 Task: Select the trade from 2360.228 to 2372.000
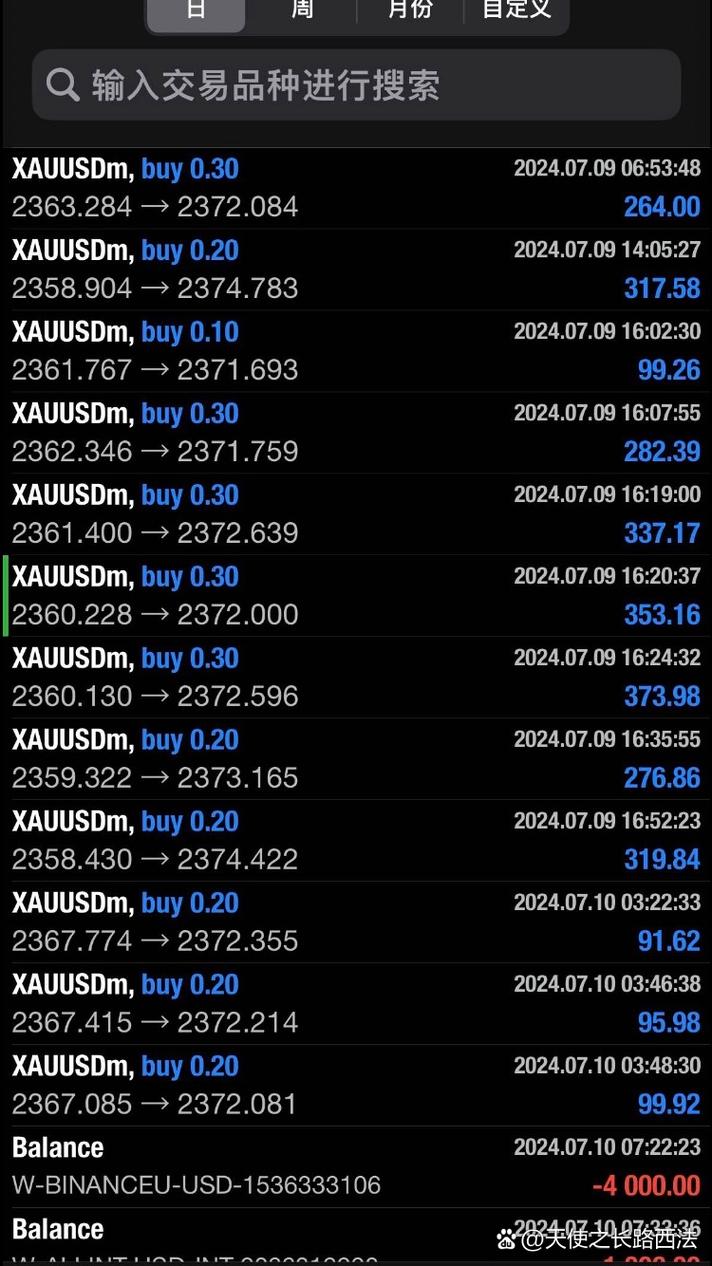tap(356, 596)
